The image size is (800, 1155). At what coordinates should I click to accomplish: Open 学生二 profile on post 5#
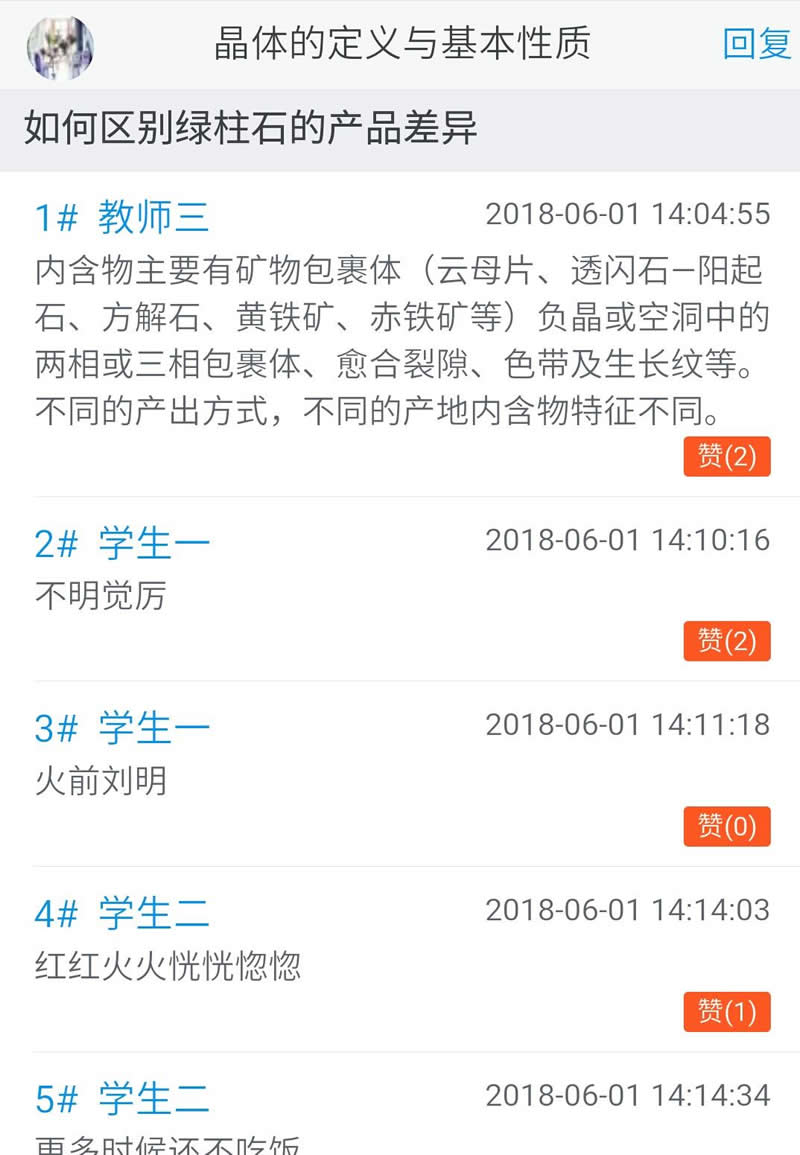click(153, 1098)
